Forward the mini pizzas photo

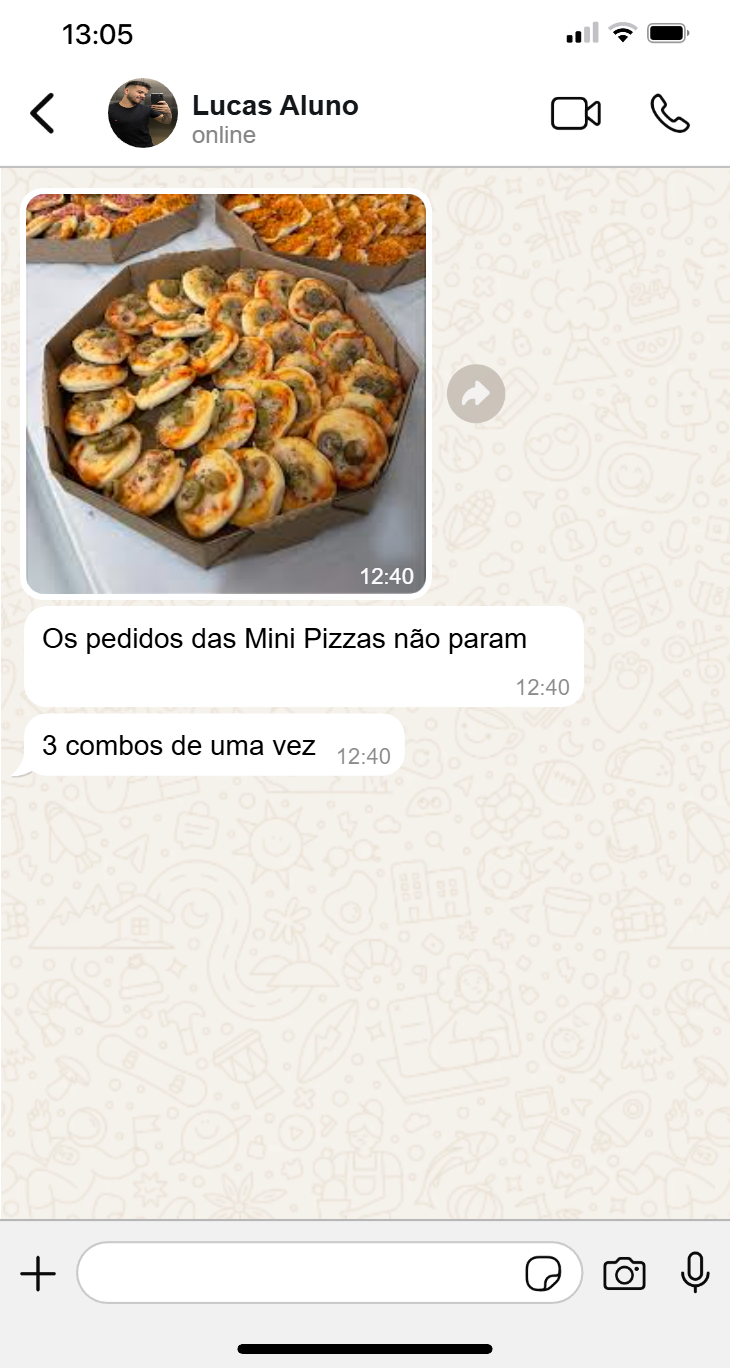(x=476, y=394)
